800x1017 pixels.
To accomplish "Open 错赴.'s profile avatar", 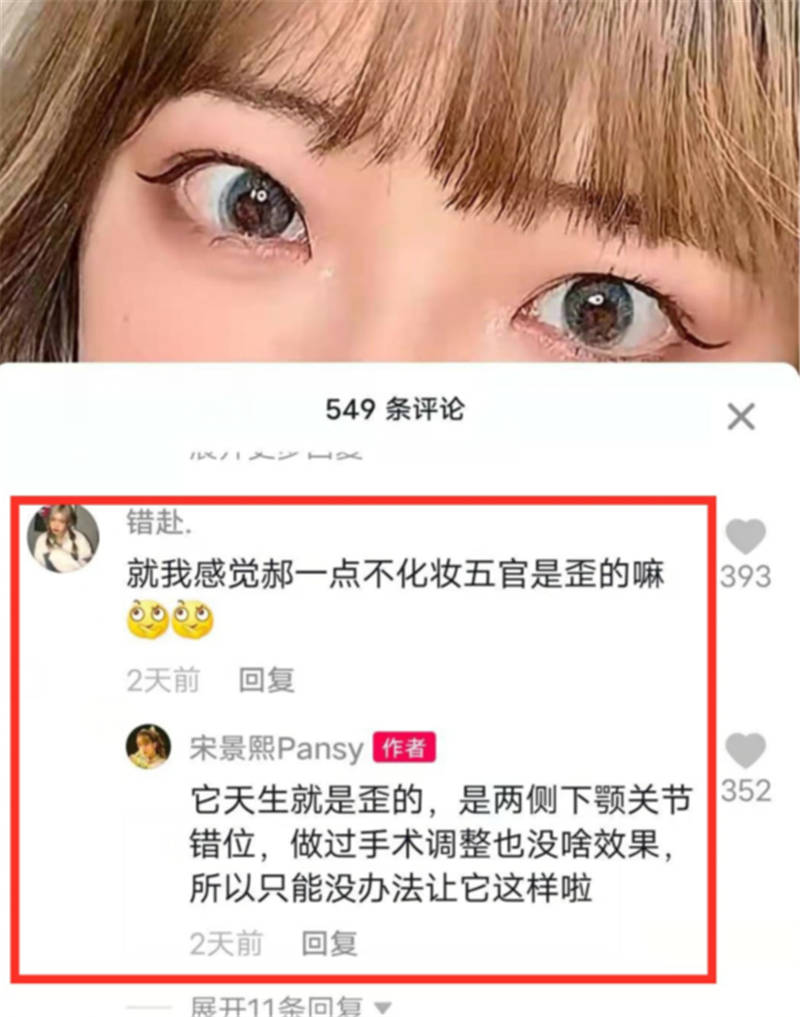I will 63,537.
